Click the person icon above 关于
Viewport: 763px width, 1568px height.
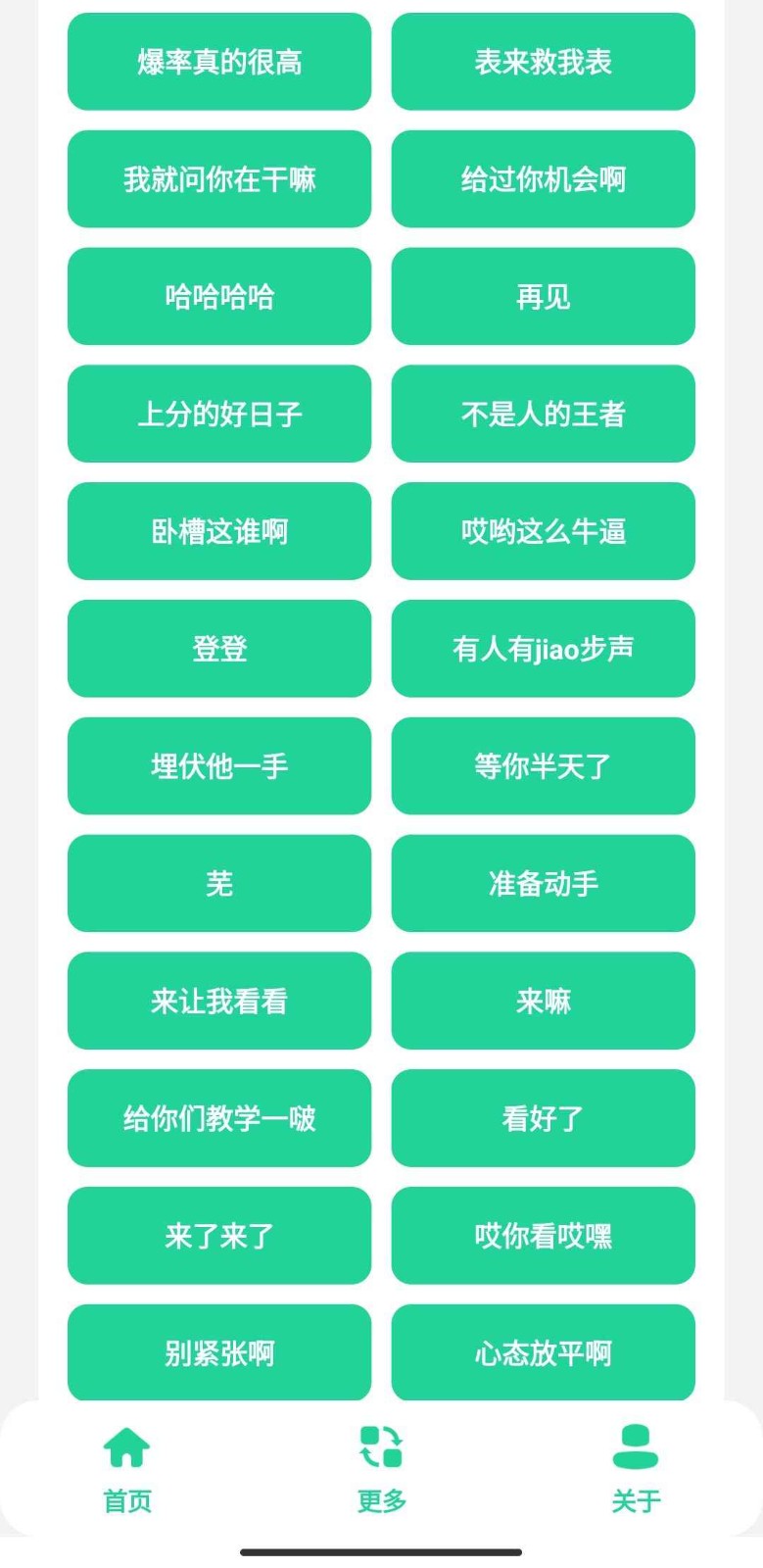coord(636,1444)
